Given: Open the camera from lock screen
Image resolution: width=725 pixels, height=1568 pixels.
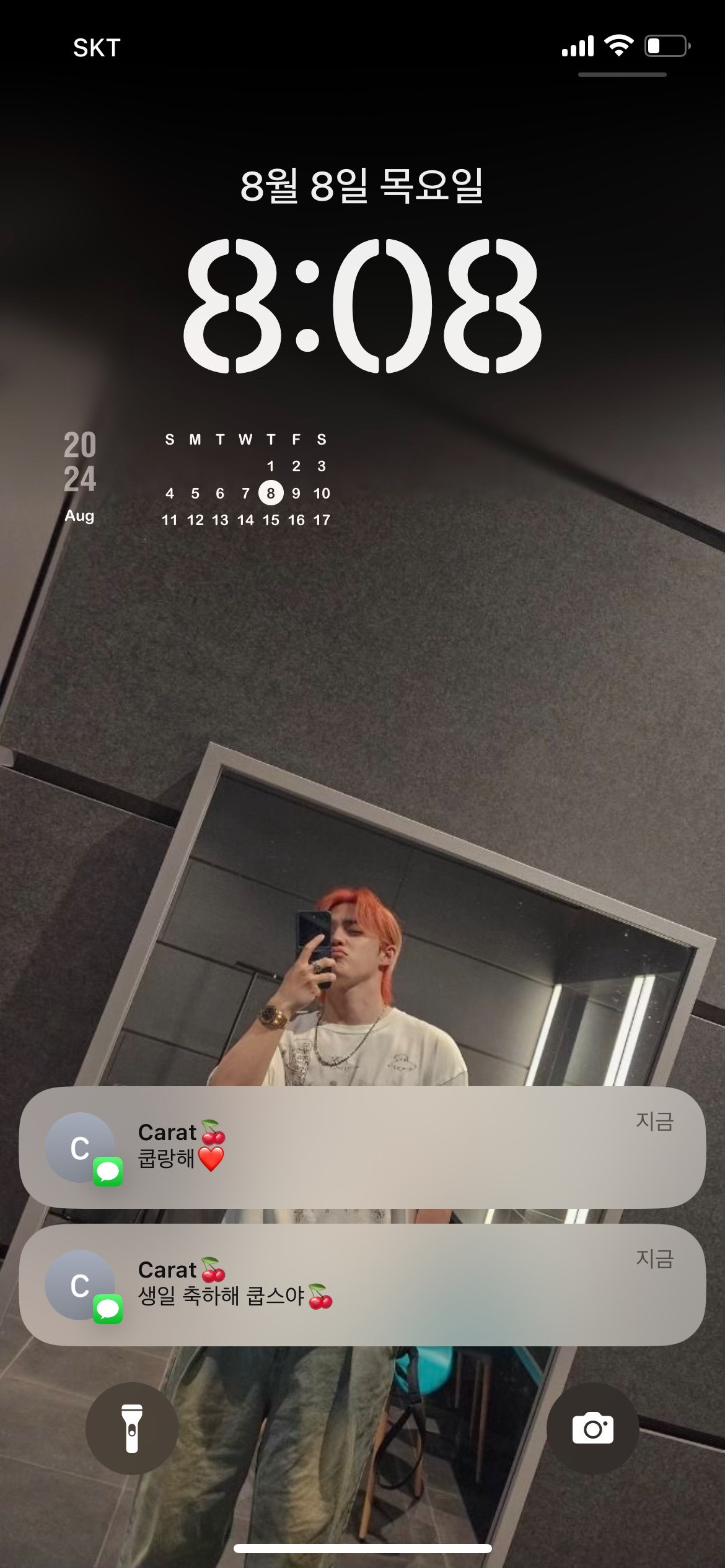Looking at the screenshot, I should [592, 1428].
